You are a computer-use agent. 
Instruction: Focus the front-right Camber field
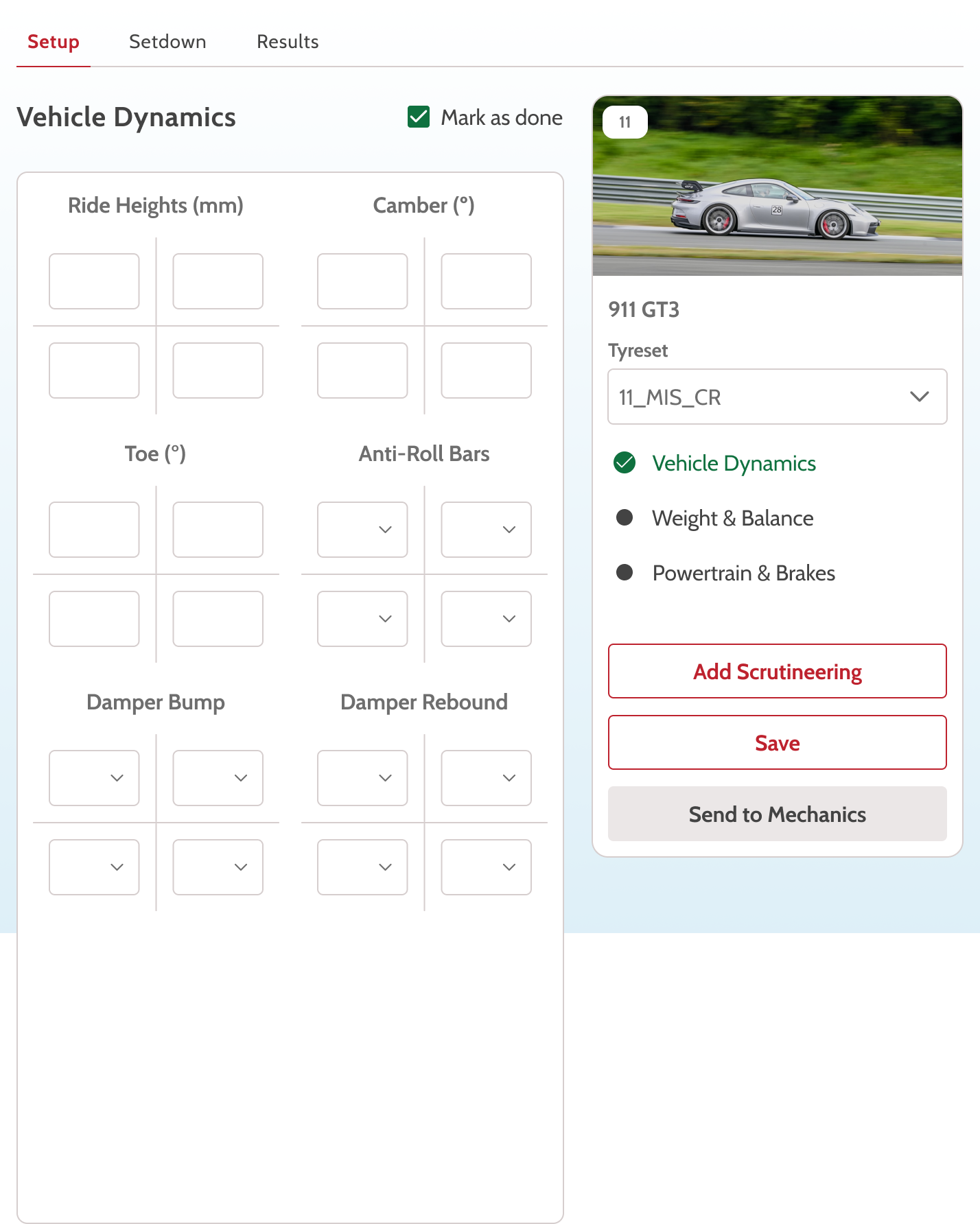click(486, 281)
